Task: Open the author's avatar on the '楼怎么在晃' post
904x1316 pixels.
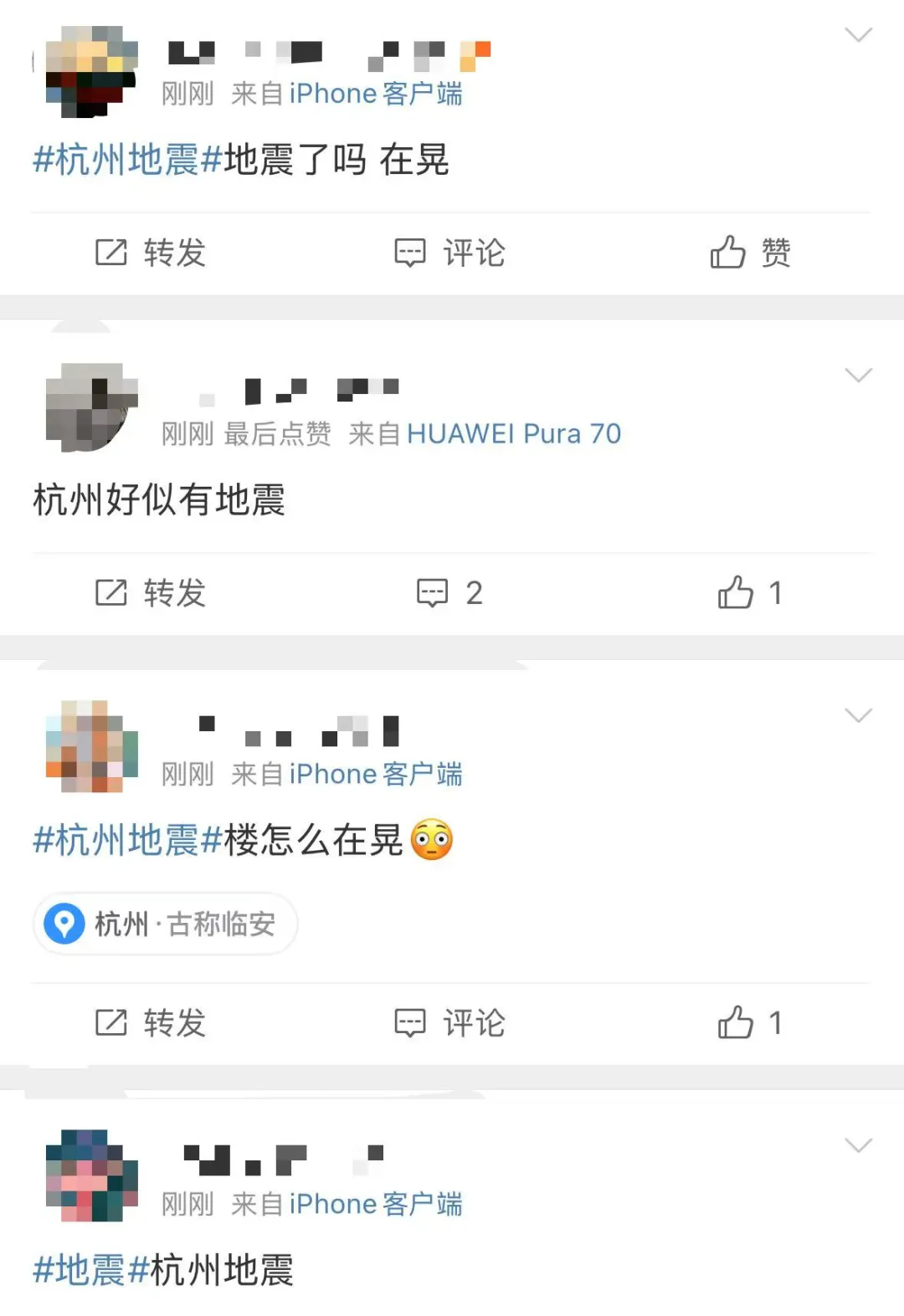Action: [90, 747]
